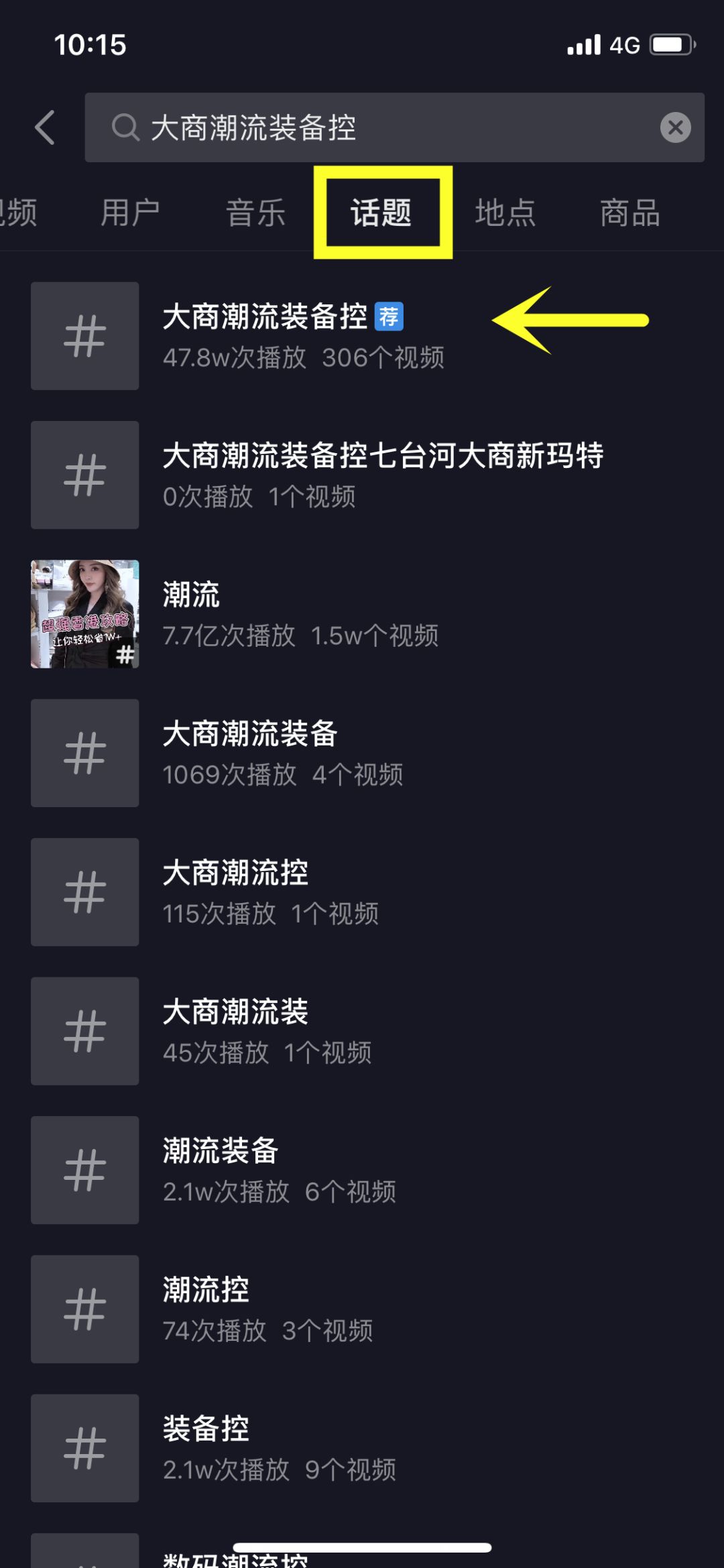Switch to the 地点 tab
The height and width of the screenshot is (1568, 724).
click(x=505, y=213)
